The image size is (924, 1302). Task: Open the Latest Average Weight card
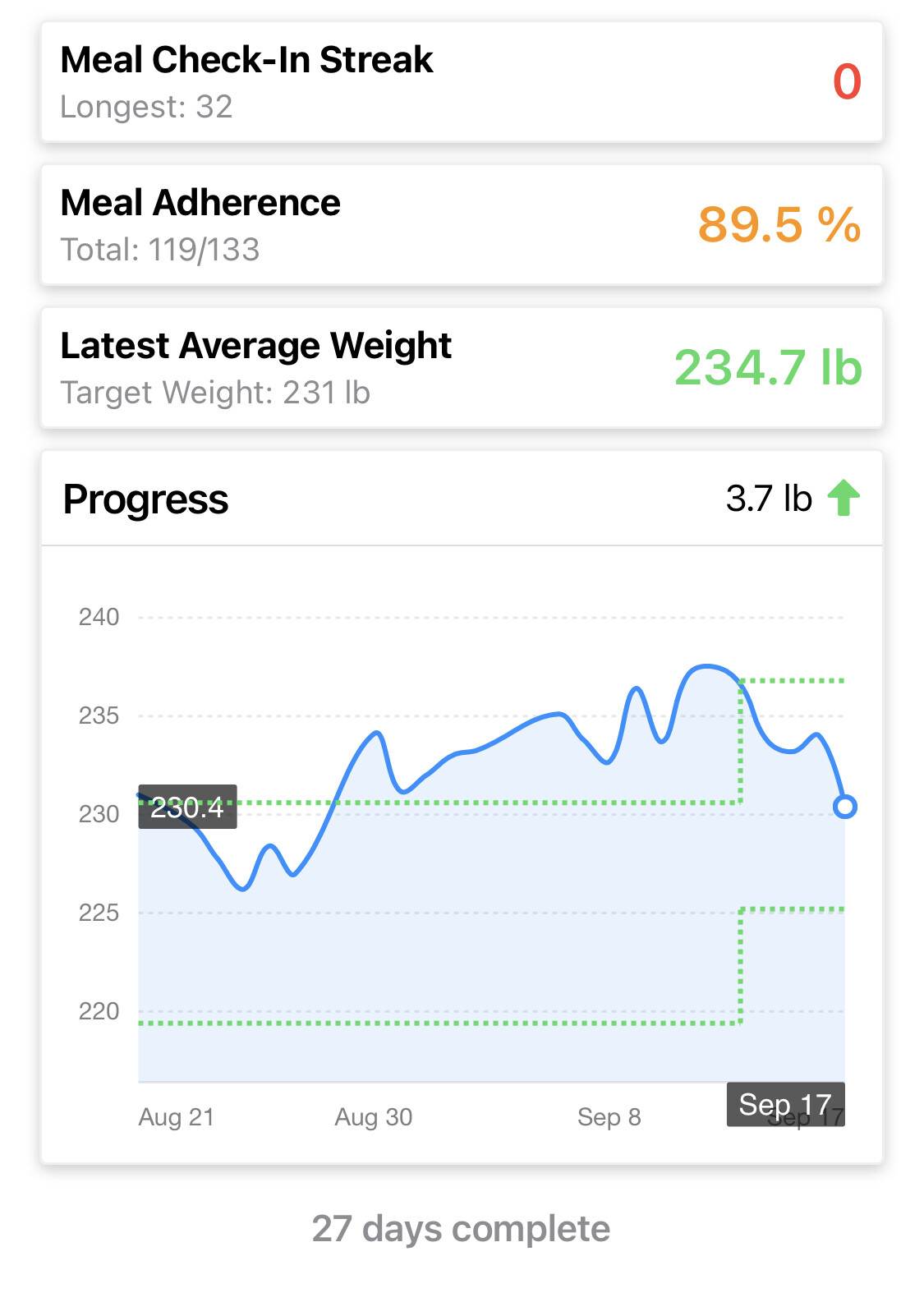click(462, 368)
